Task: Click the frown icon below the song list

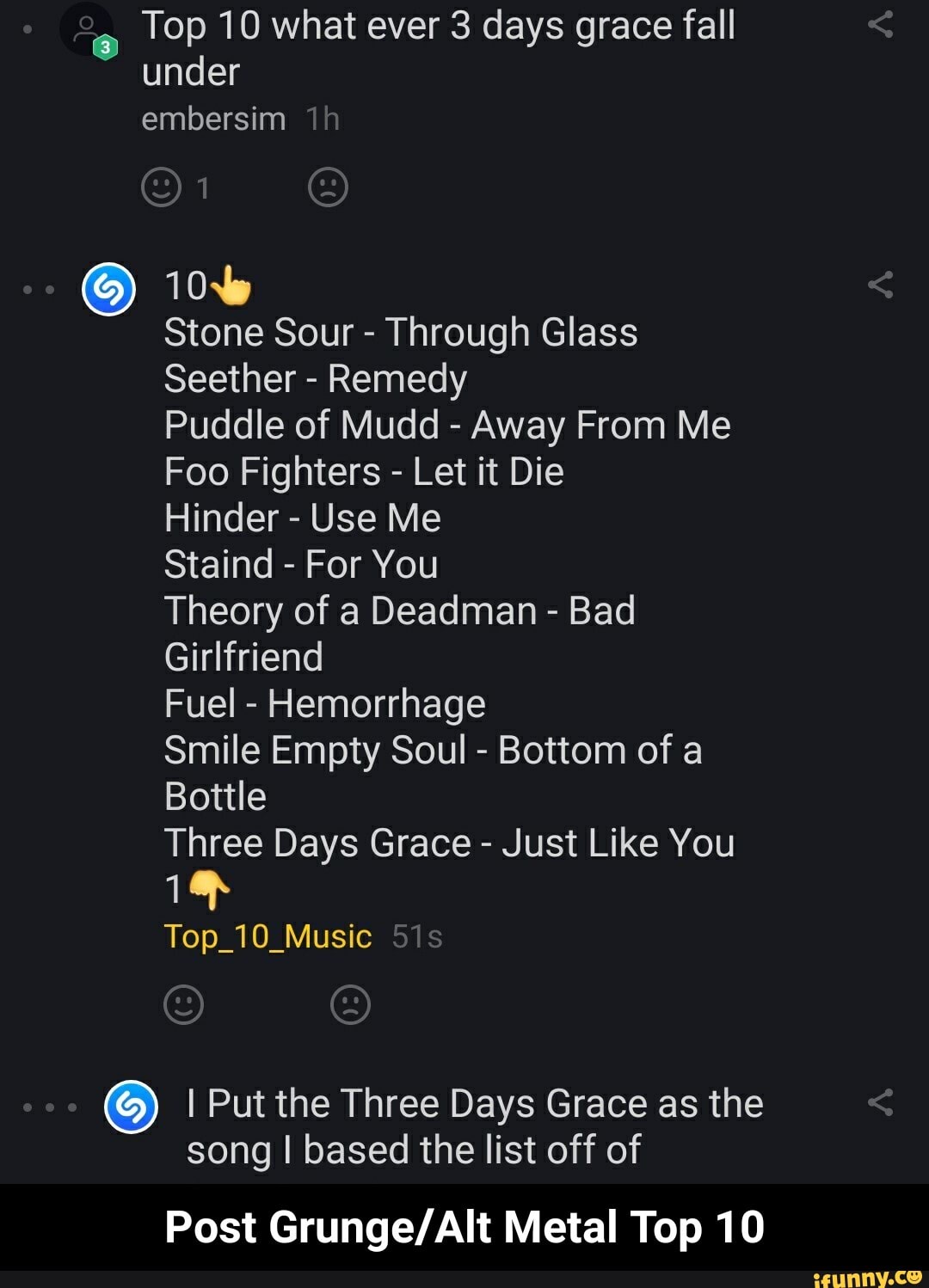Action: click(351, 1003)
